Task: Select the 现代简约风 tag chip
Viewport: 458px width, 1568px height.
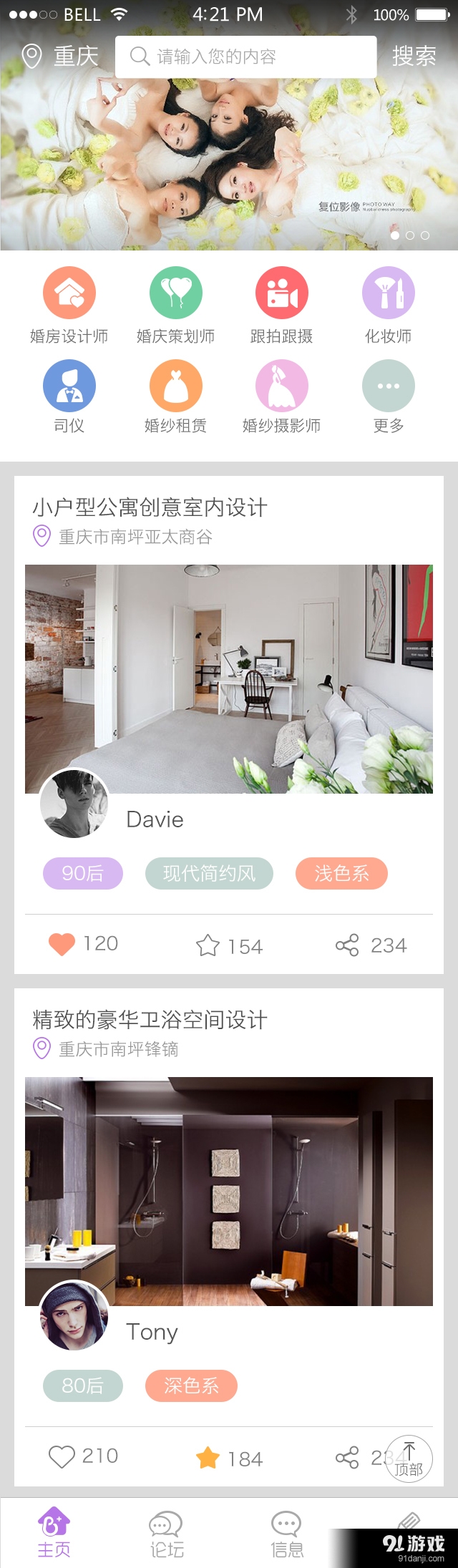Action: 209,873
